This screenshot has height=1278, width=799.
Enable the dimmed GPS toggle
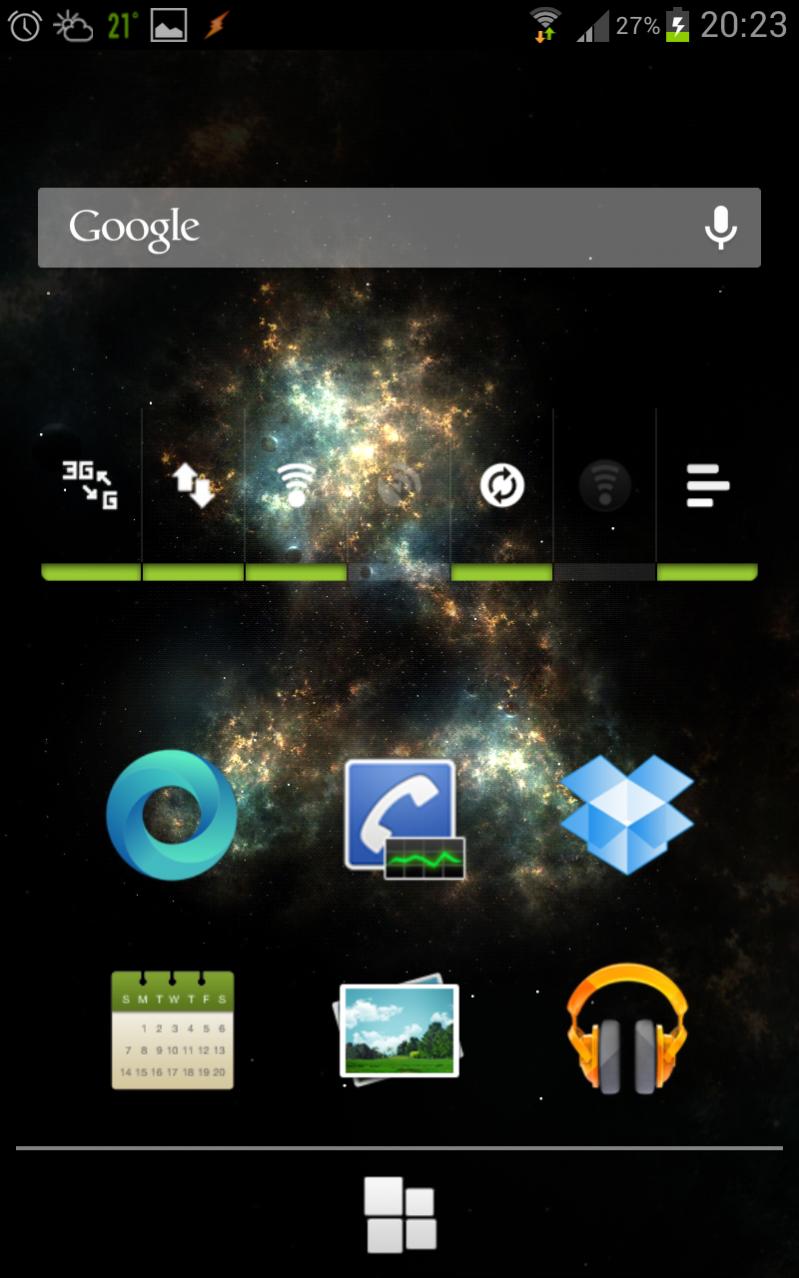[399, 486]
